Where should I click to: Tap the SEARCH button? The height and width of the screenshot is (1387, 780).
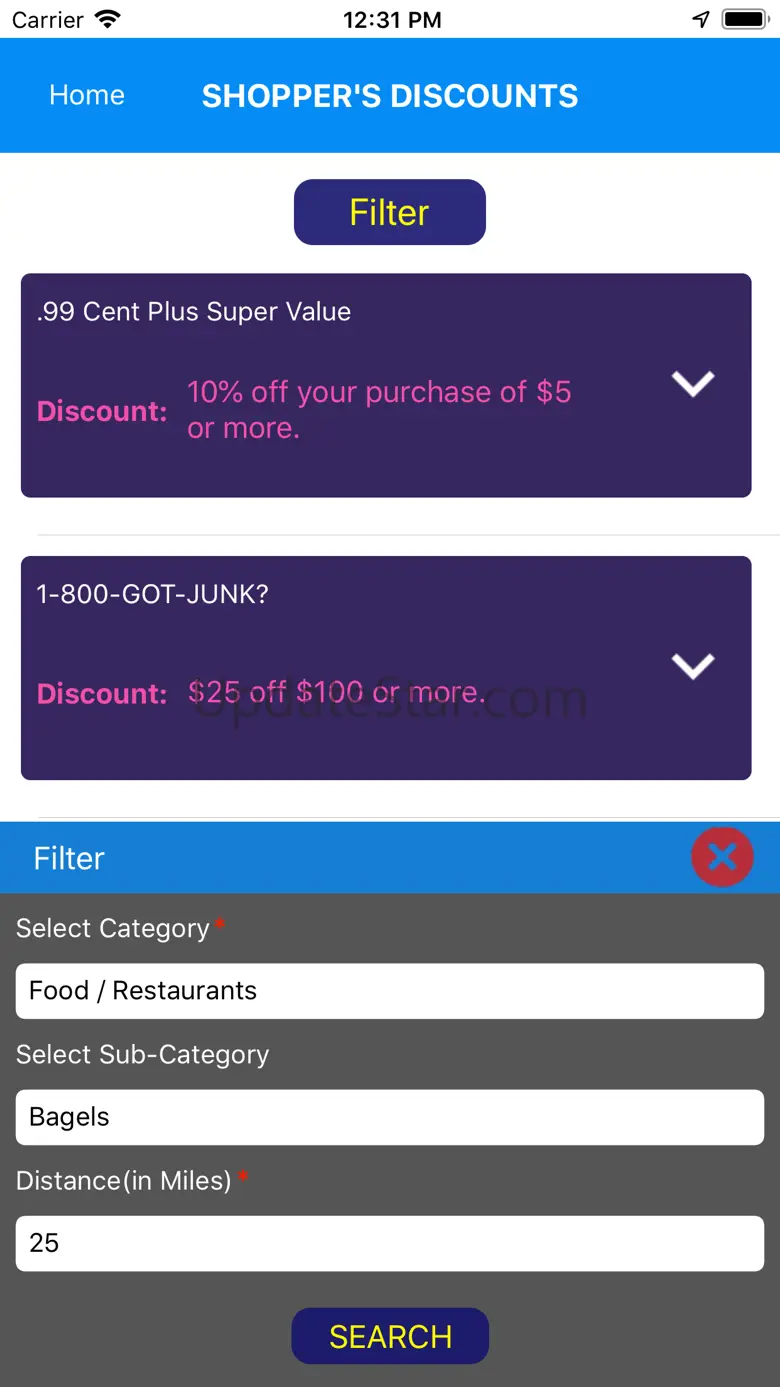tap(390, 1336)
